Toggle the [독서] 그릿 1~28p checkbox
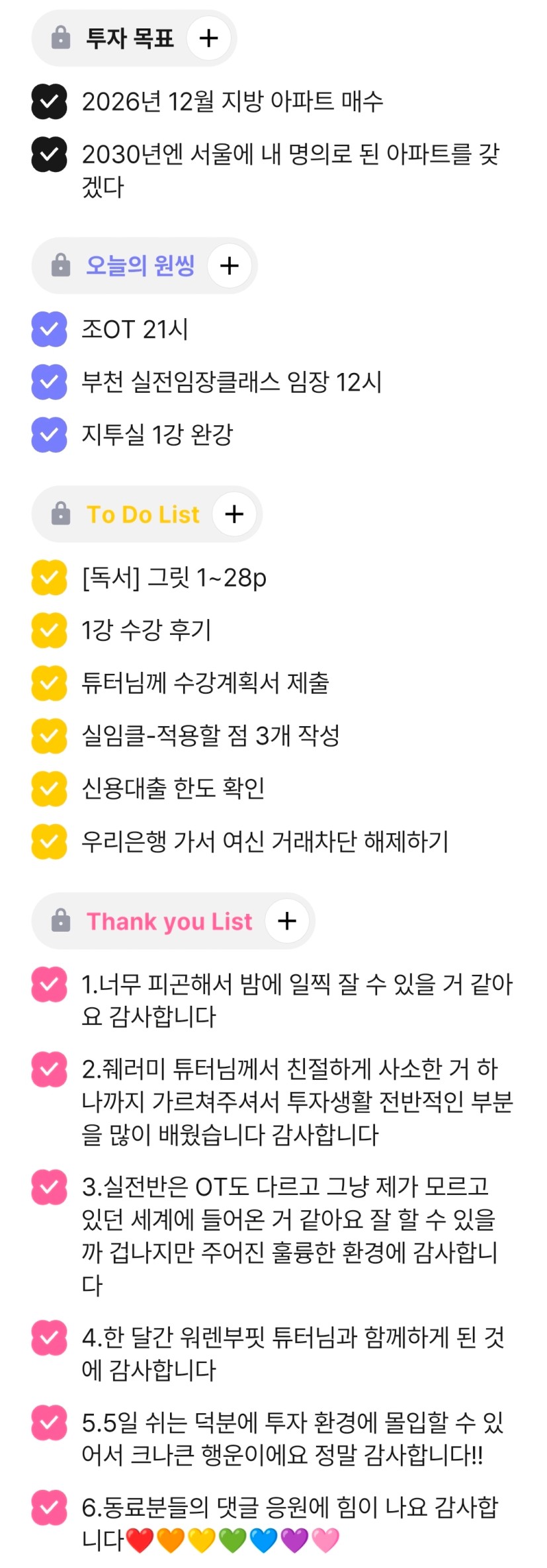547x1568 pixels. pyautogui.click(x=49, y=578)
